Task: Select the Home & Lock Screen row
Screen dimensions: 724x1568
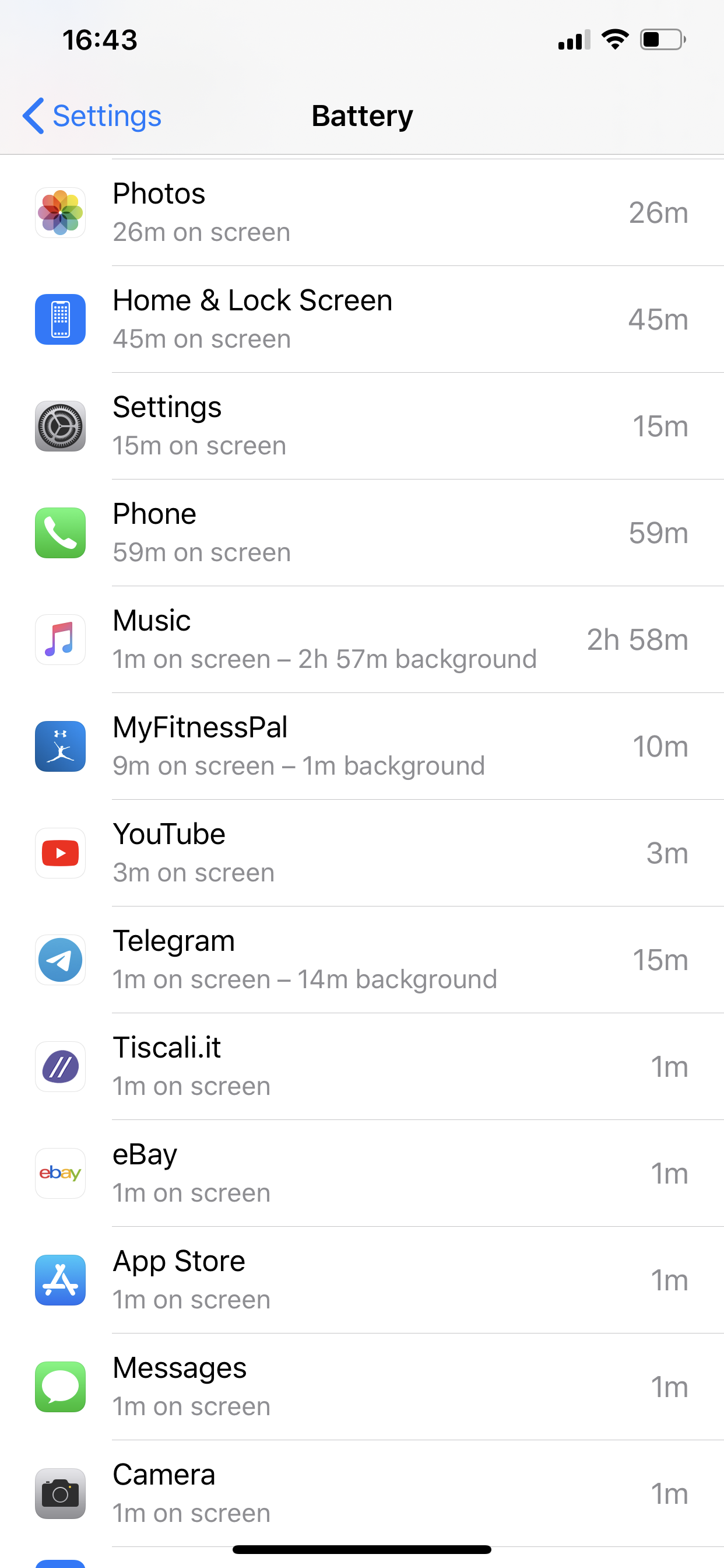Action: point(362,319)
